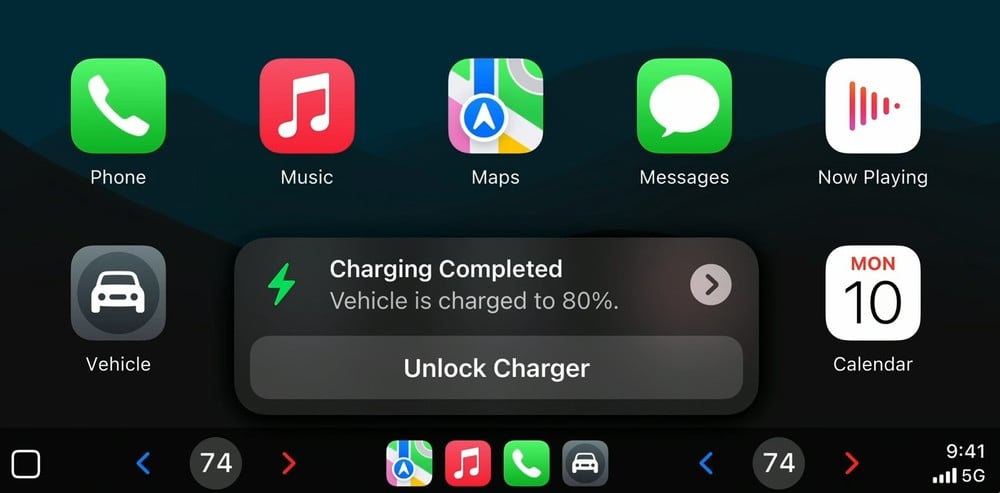
Task: Raise passenger-side temperature with red arrow
Action: pos(851,463)
